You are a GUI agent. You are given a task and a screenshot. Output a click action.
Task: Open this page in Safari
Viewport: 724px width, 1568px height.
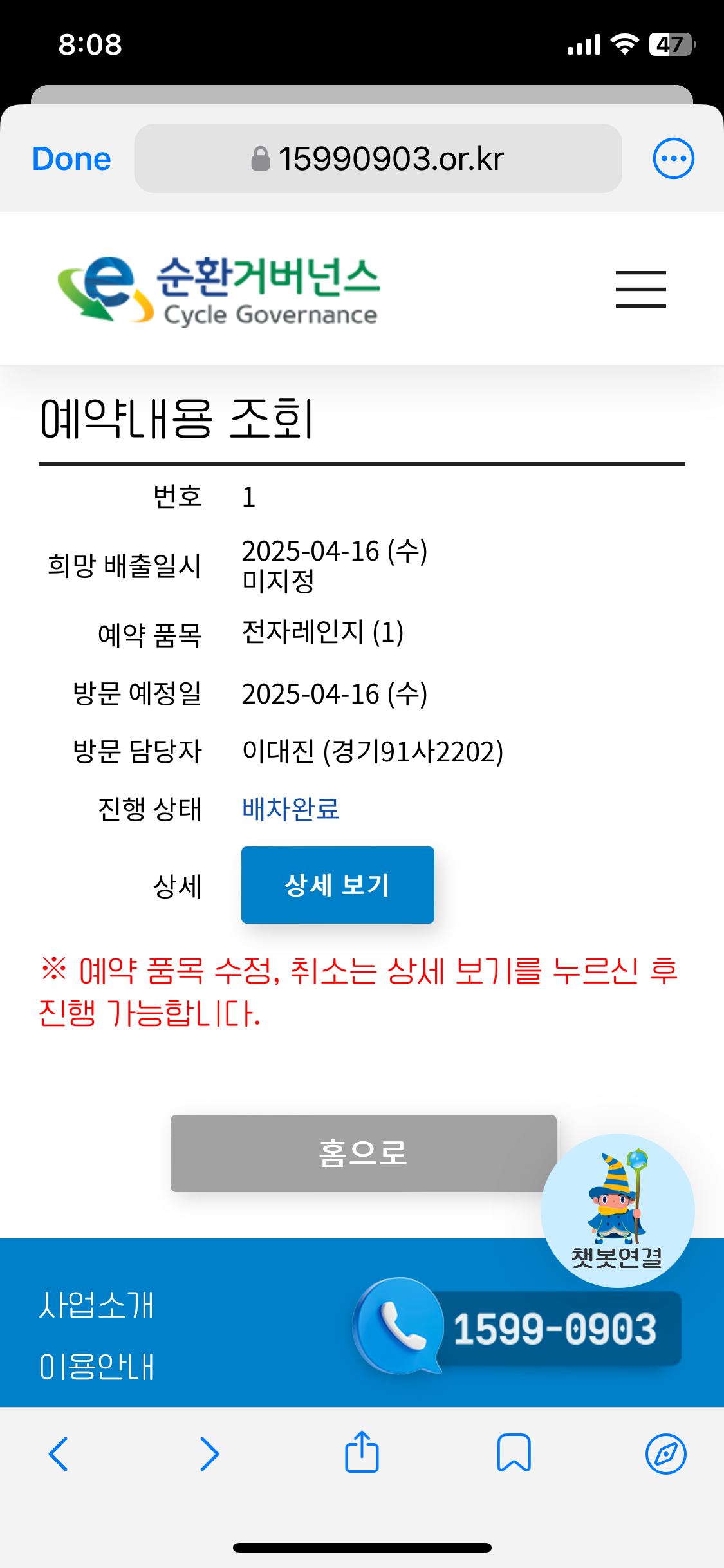click(665, 1454)
